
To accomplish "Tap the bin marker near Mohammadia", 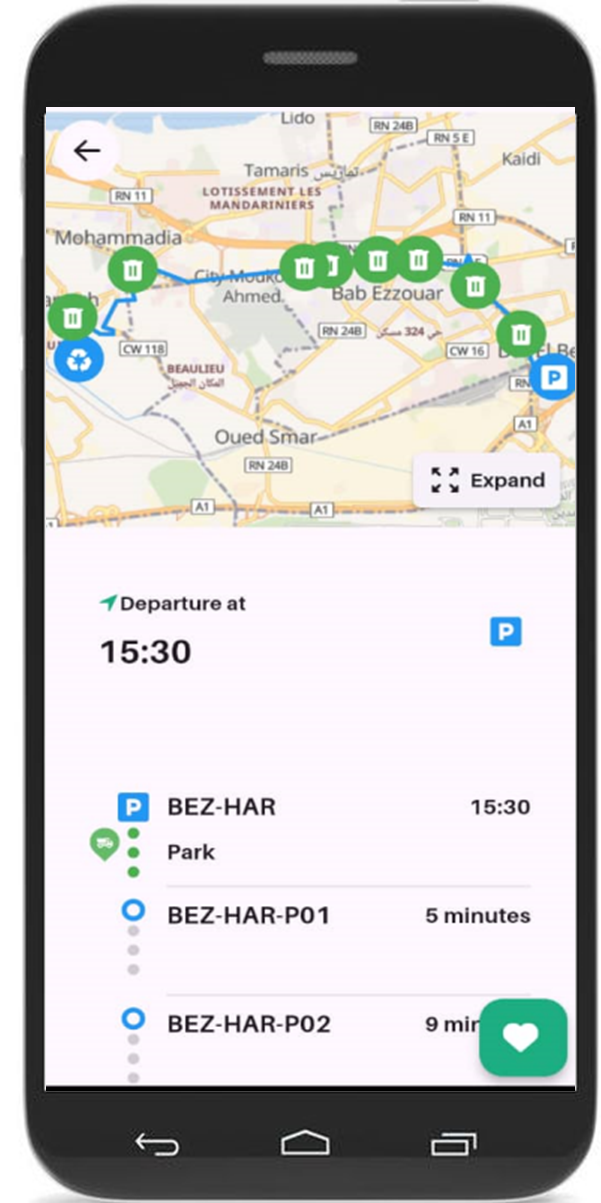I will 131,268.
